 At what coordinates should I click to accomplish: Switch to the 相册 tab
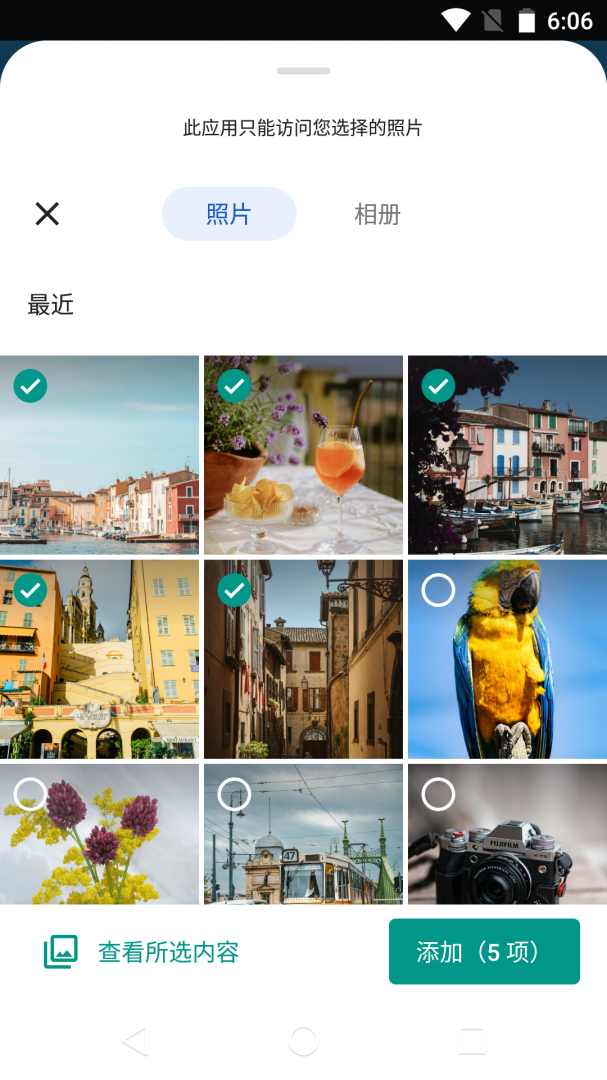377,214
